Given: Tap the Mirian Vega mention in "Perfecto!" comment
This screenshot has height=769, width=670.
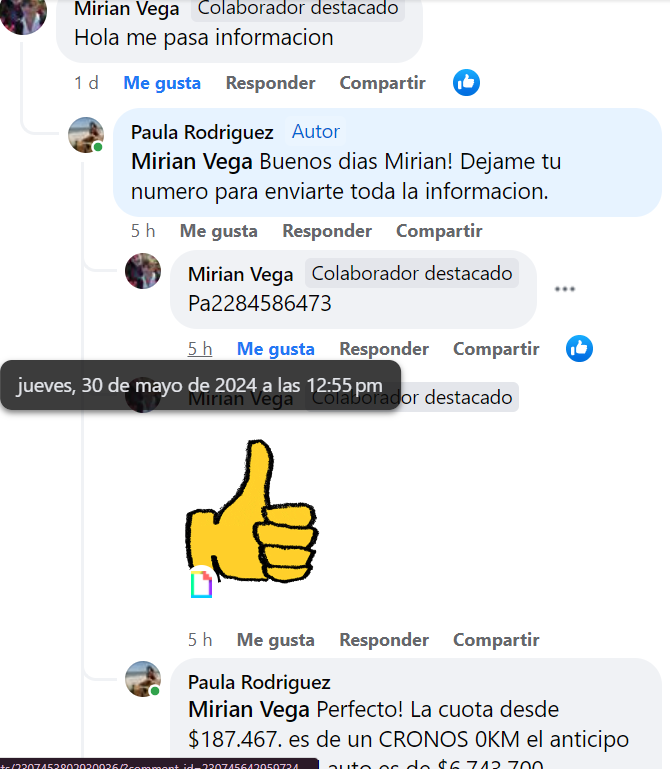Looking at the screenshot, I should coord(249,709).
